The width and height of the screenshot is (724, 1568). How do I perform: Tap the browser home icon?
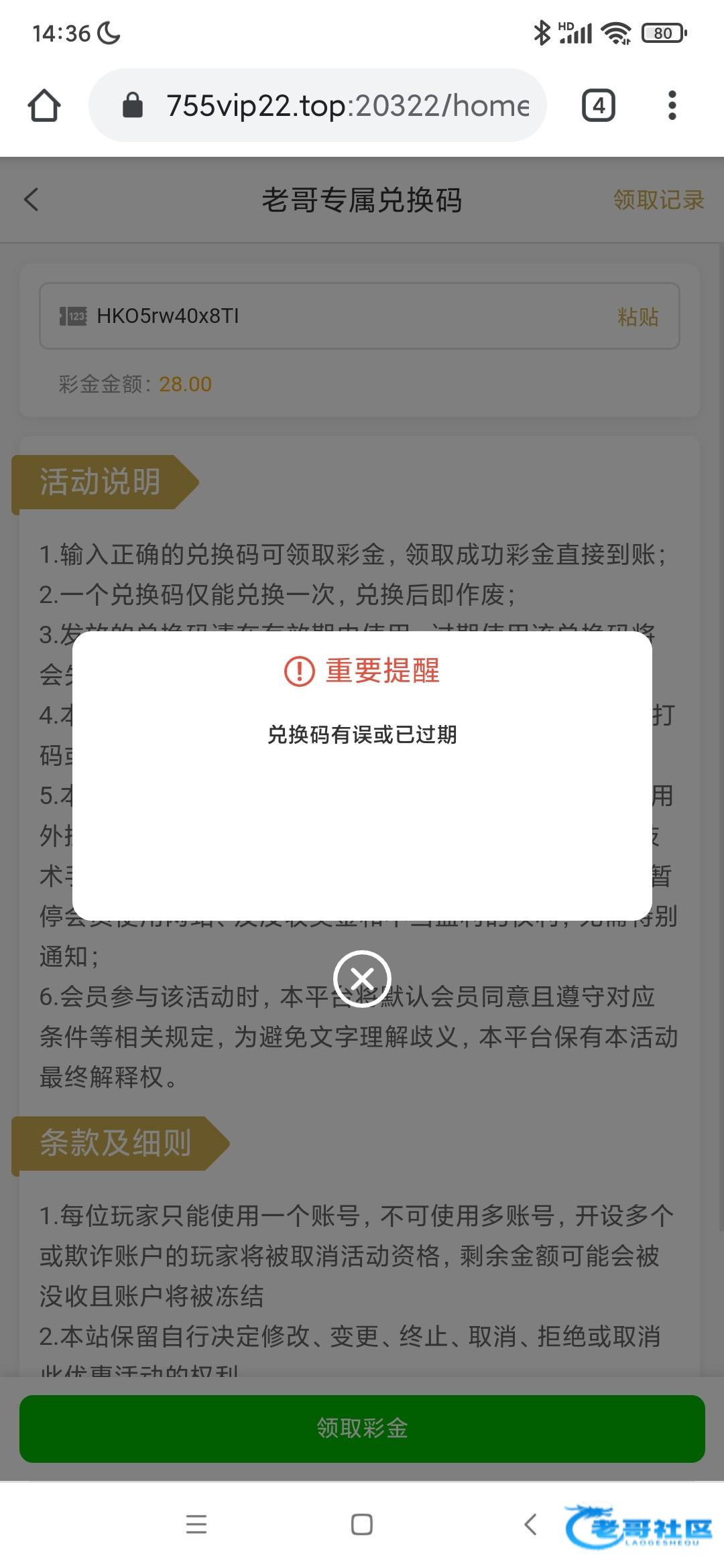coord(44,106)
